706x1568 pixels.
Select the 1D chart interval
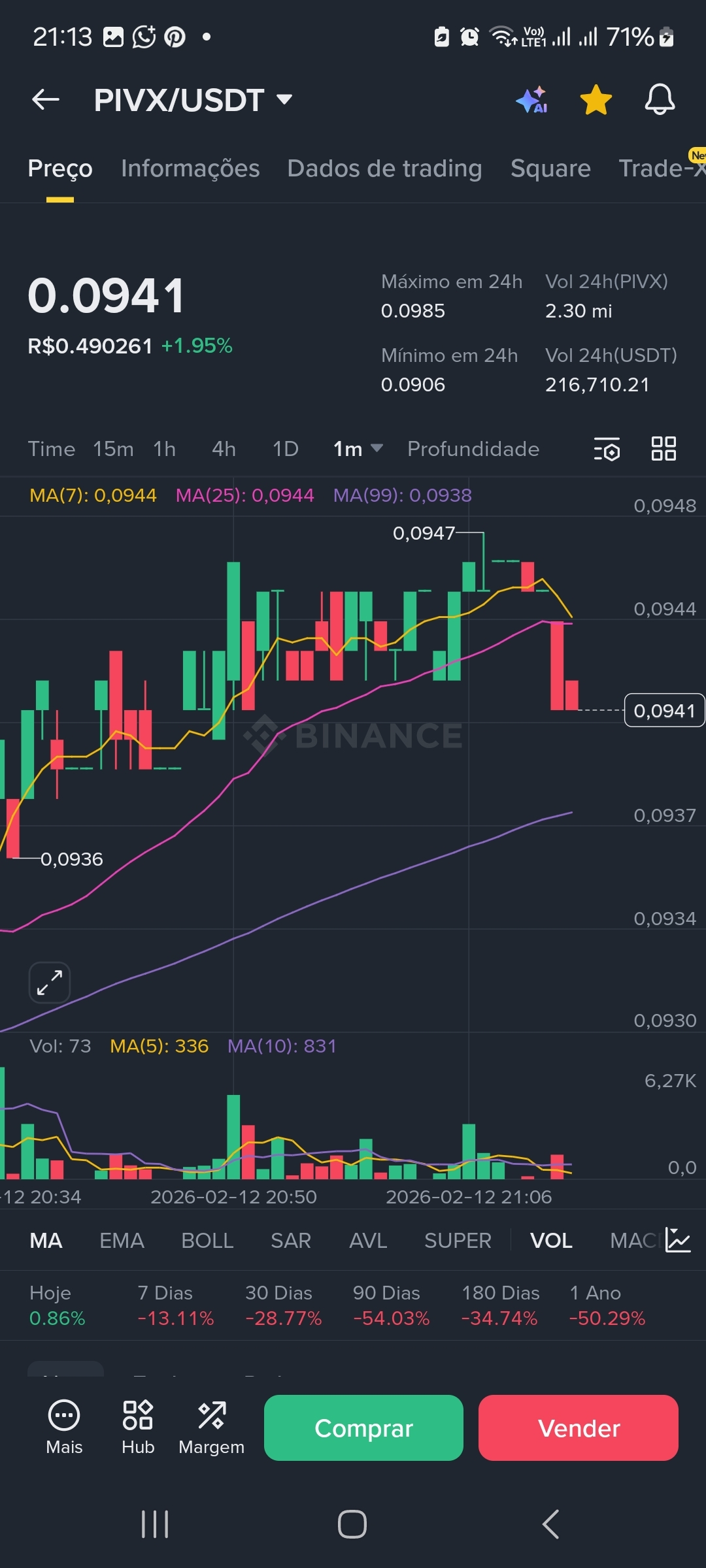click(x=285, y=449)
